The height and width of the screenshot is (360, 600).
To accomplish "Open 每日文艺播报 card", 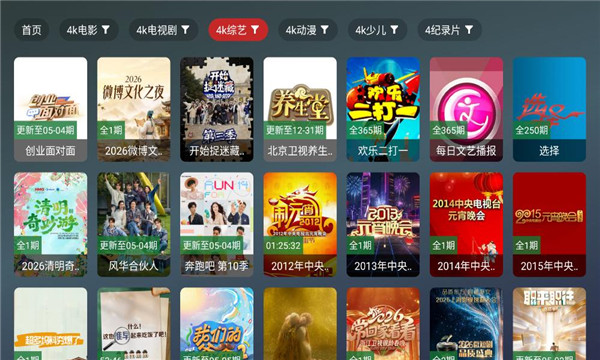I will pos(466,109).
